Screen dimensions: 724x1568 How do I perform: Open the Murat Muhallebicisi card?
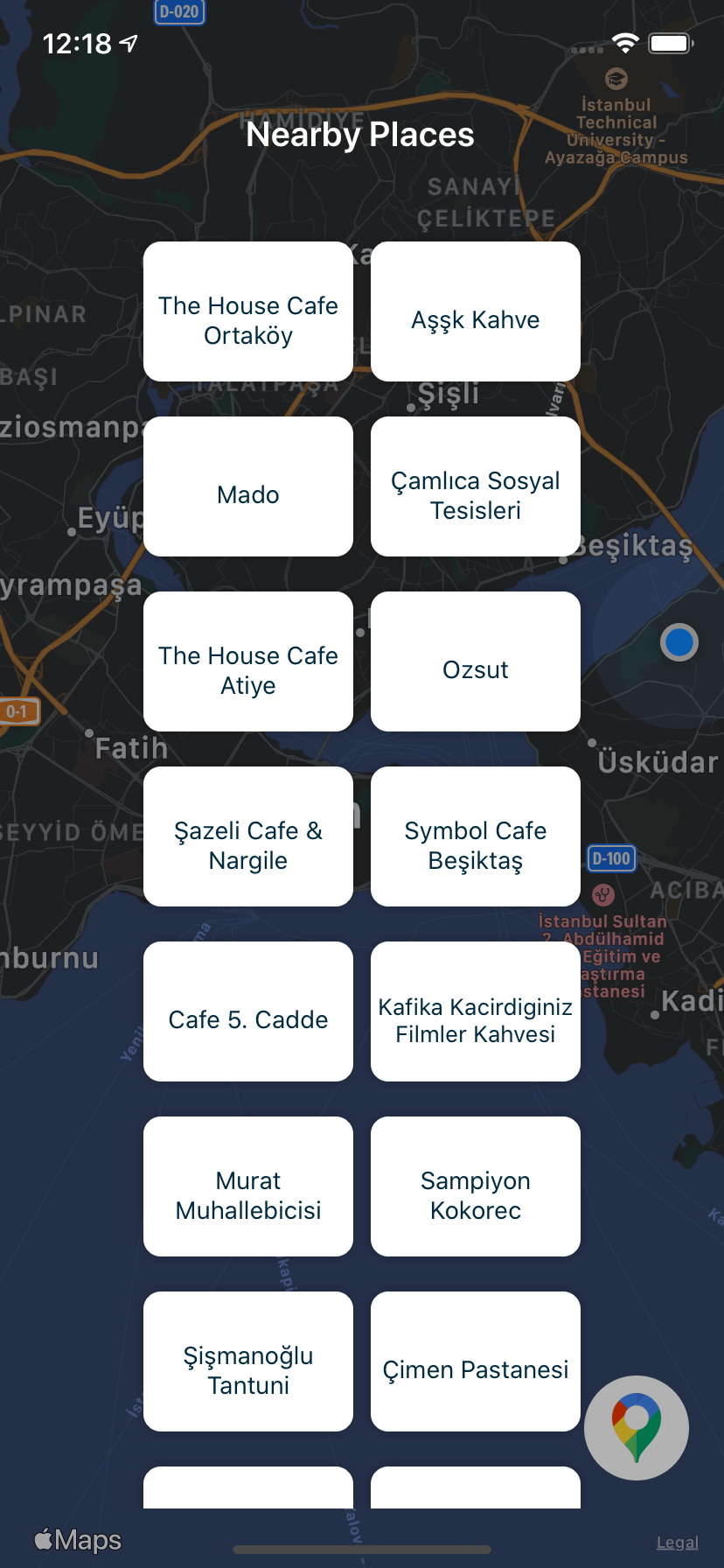[x=248, y=1186]
